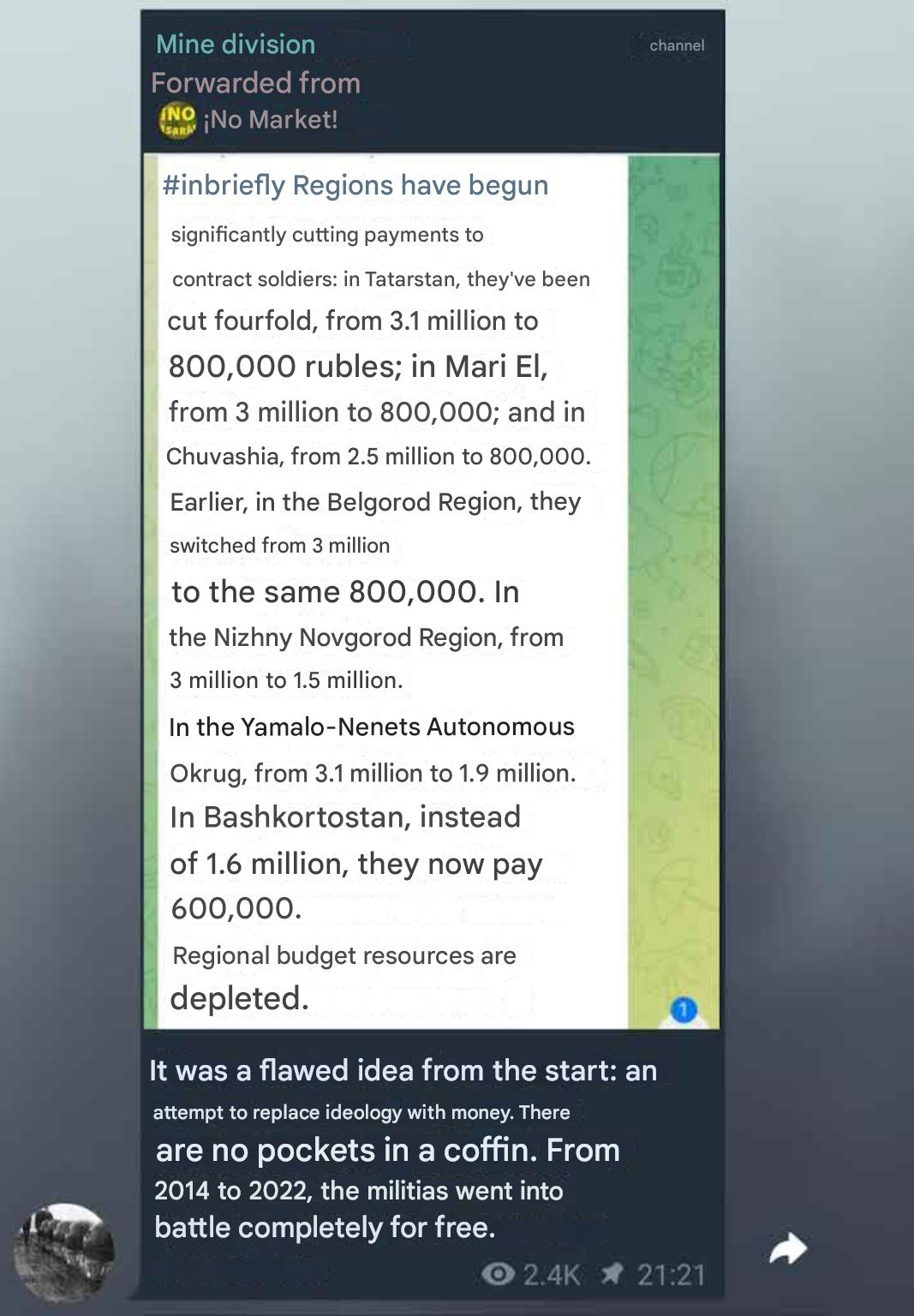Viewport: 914px width, 1316px height.
Task: Share the post with the forward arrow
Action: click(787, 1249)
